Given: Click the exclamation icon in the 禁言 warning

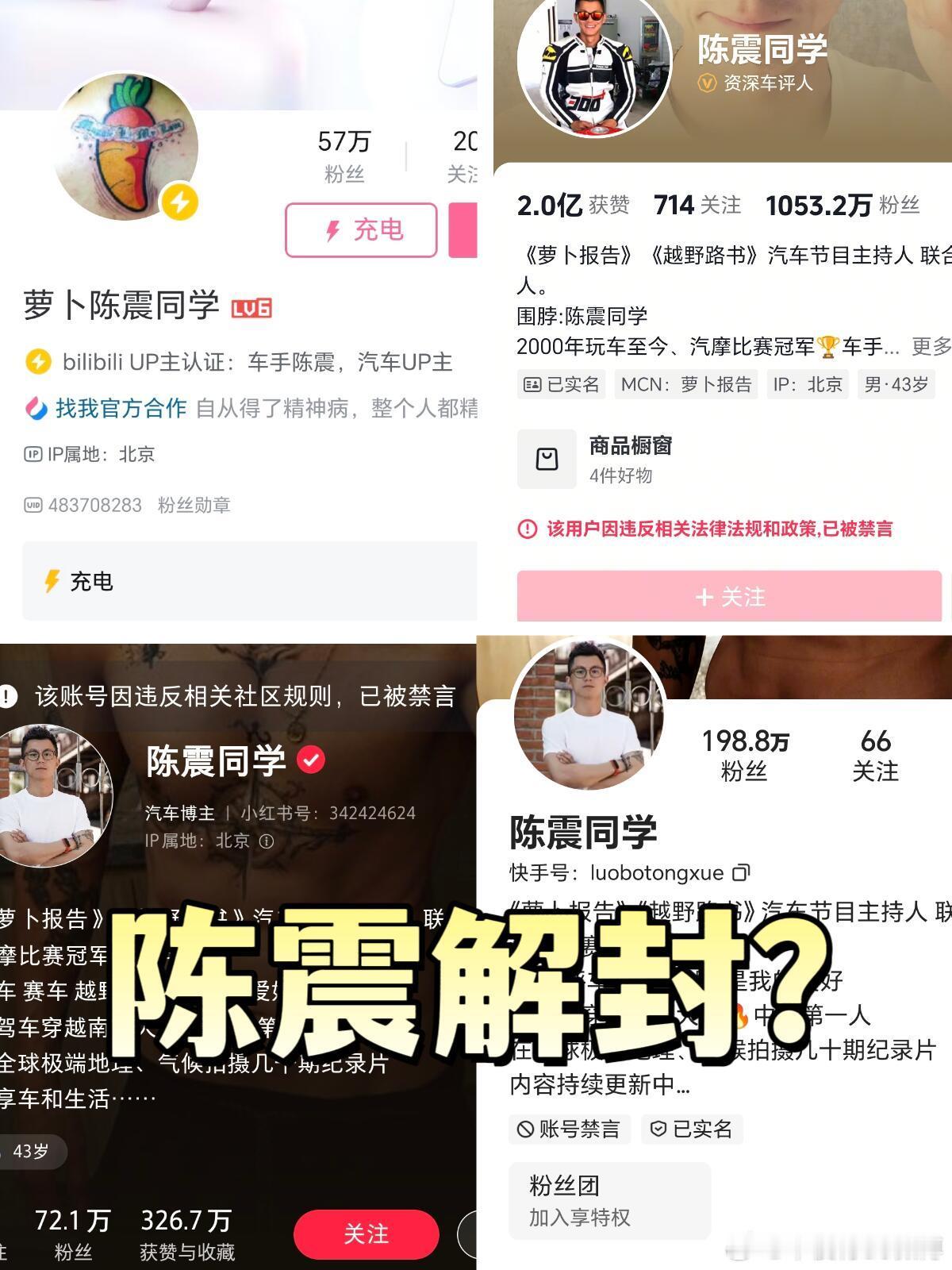Looking at the screenshot, I should pos(526,529).
